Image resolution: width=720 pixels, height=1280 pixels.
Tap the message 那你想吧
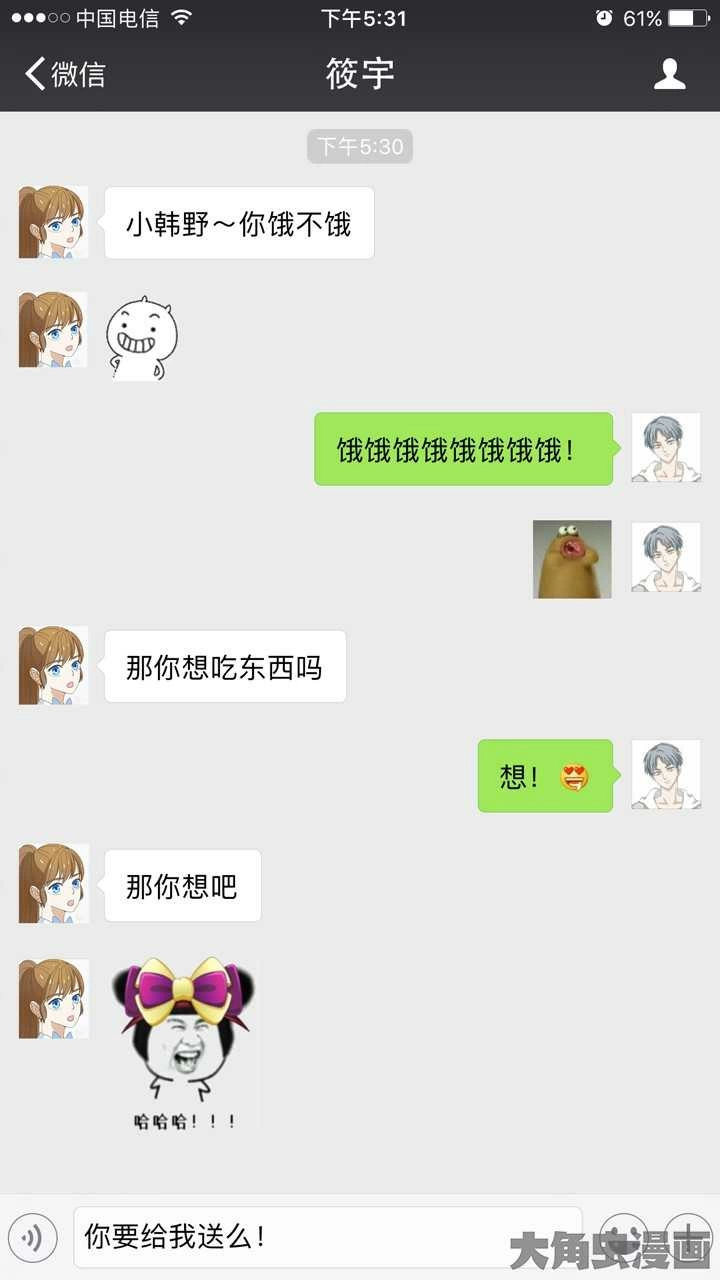click(181, 885)
